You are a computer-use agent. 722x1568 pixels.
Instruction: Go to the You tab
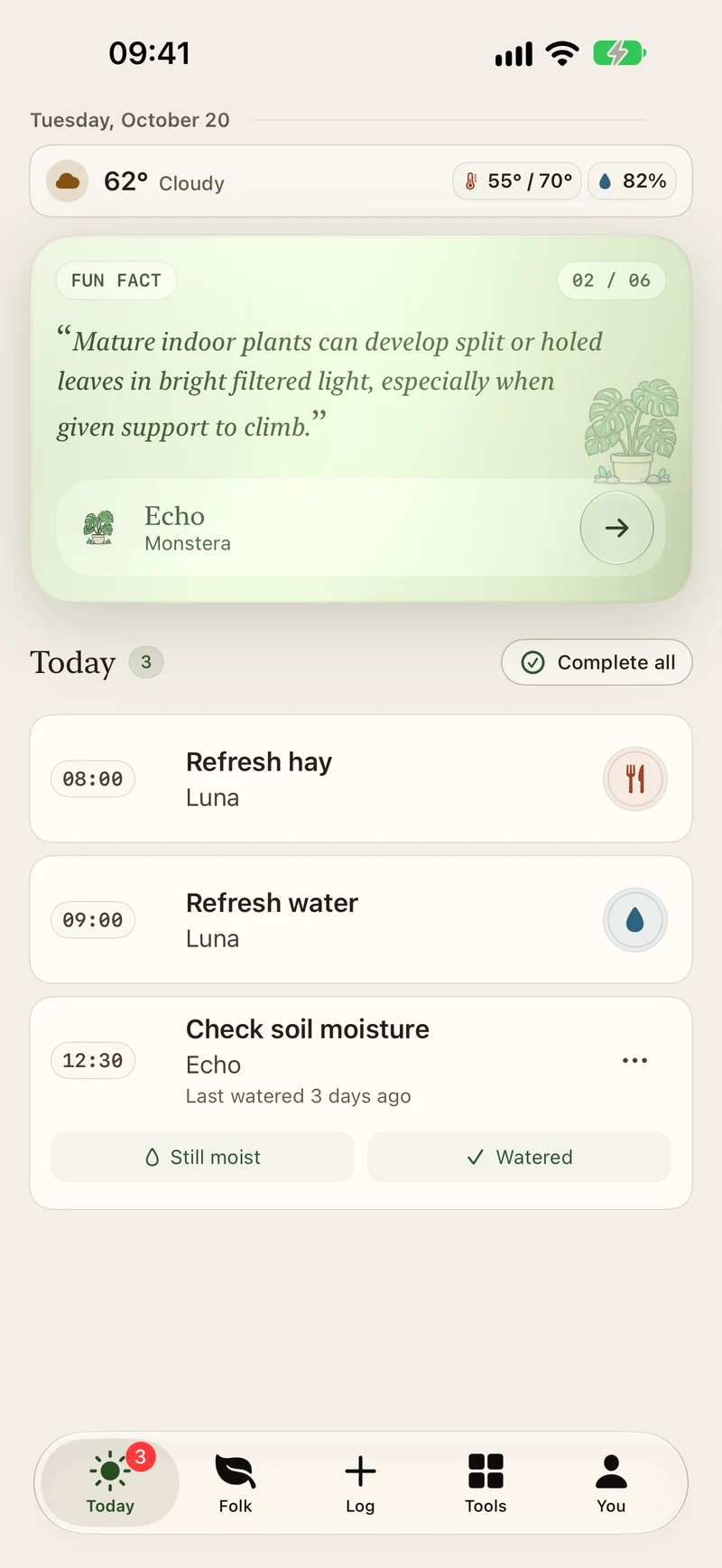pos(611,1483)
